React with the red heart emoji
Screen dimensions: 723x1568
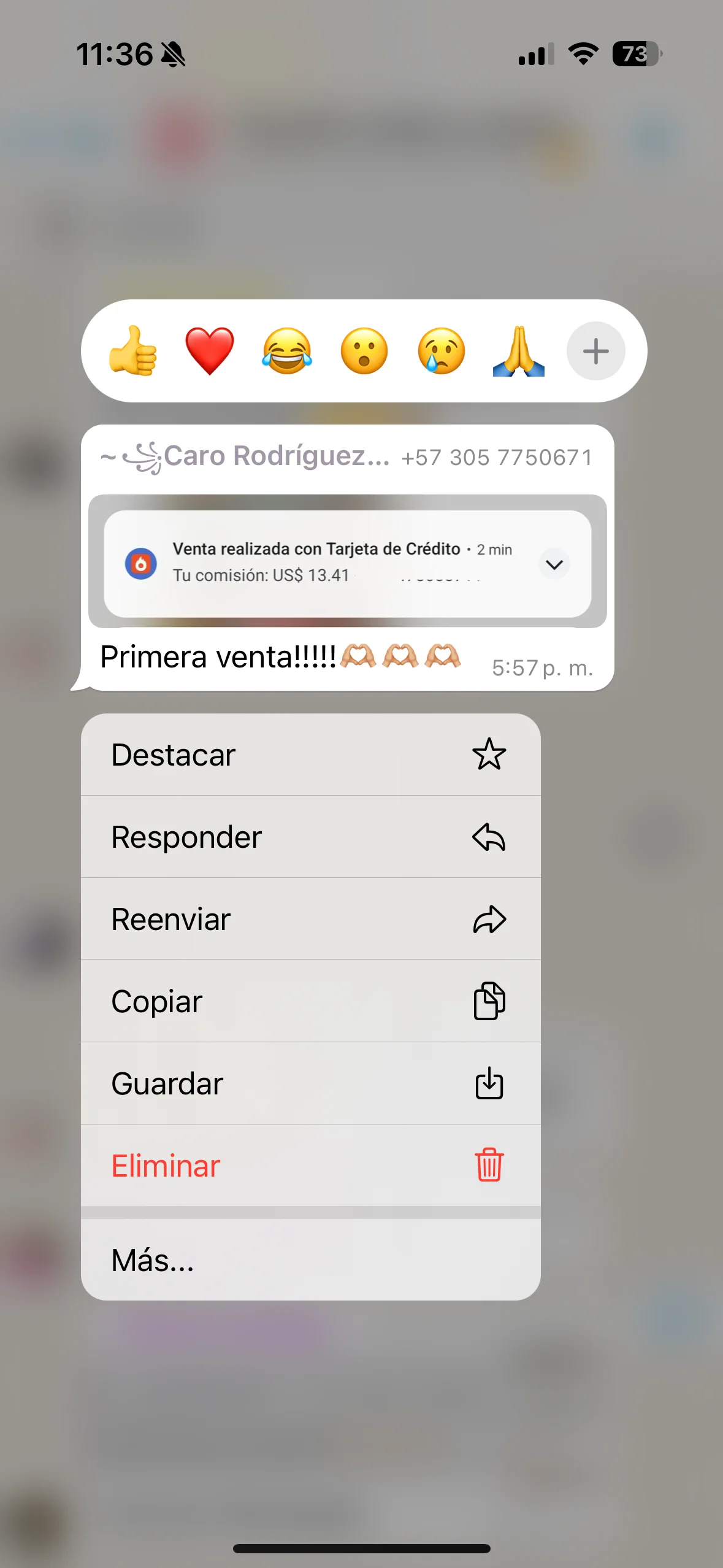208,350
